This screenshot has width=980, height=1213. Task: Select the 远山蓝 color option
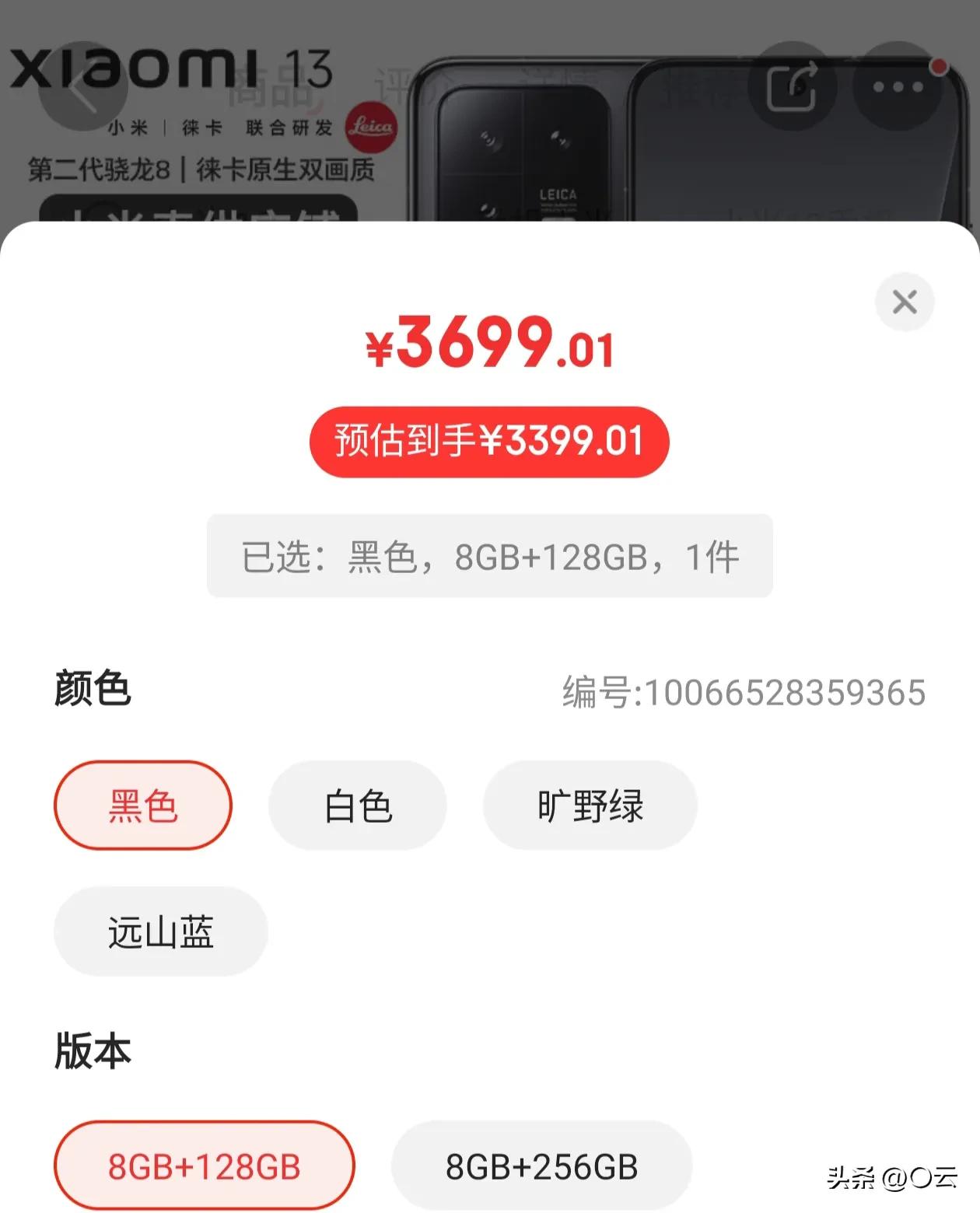click(160, 932)
